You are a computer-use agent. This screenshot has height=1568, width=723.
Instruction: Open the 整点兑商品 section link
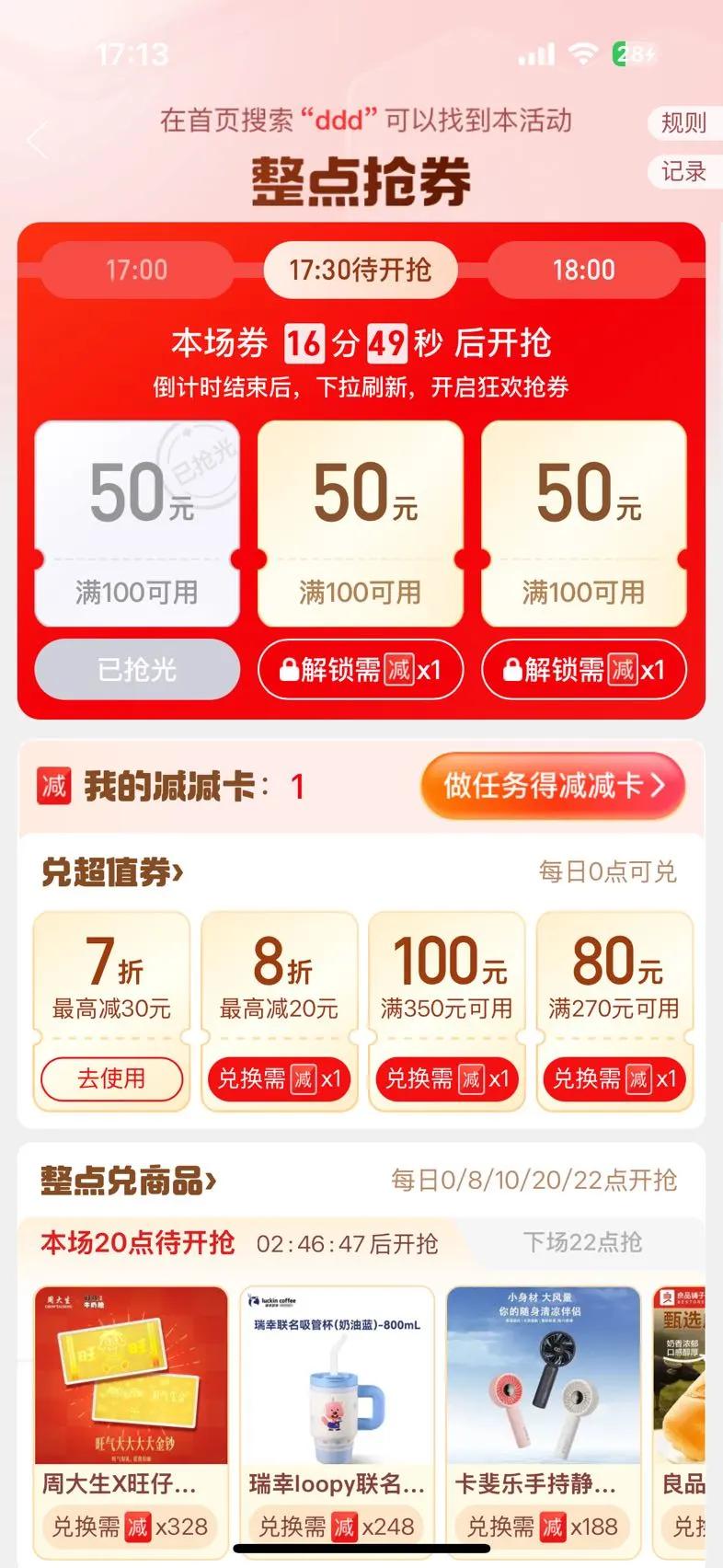129,1180
